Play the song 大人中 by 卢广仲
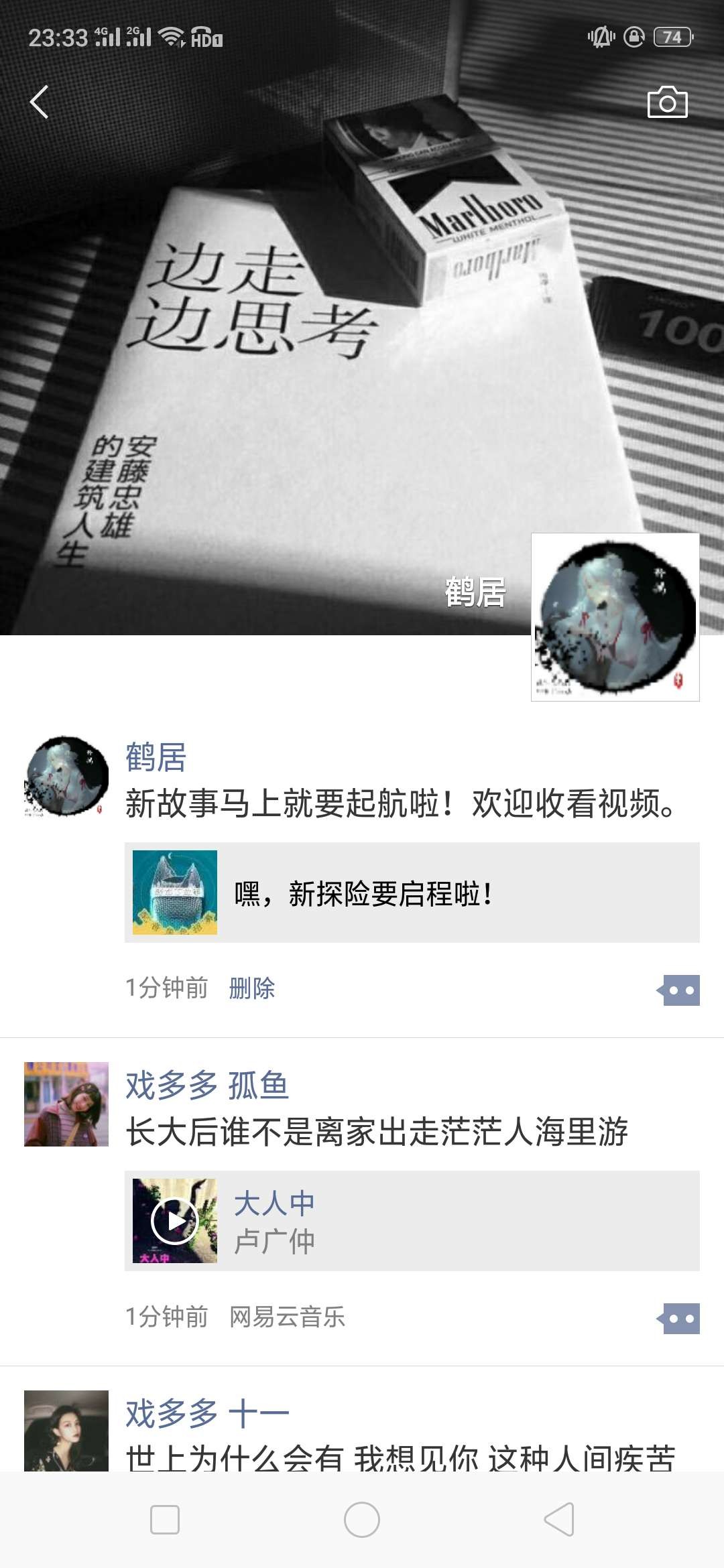The width and height of the screenshot is (724, 1568). [x=175, y=1221]
